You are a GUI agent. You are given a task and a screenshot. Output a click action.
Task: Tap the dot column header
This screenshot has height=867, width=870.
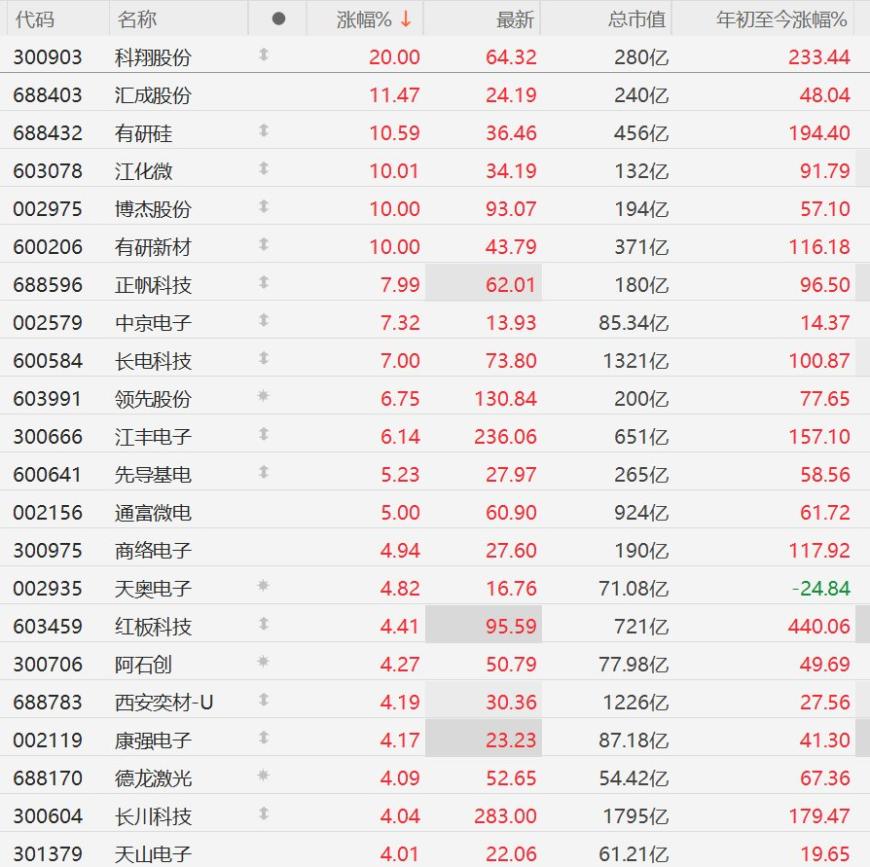tap(279, 19)
